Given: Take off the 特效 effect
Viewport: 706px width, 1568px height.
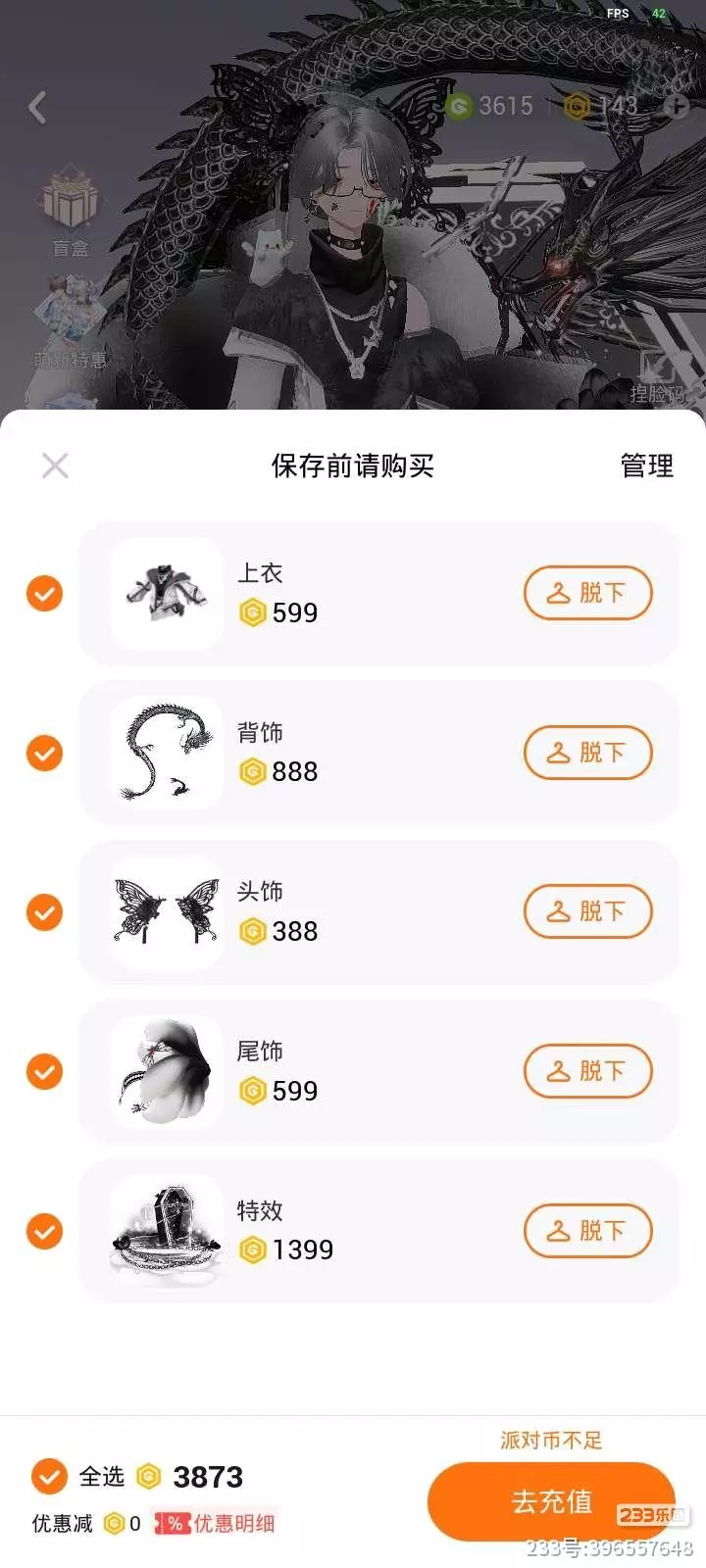Looking at the screenshot, I should coord(587,1231).
